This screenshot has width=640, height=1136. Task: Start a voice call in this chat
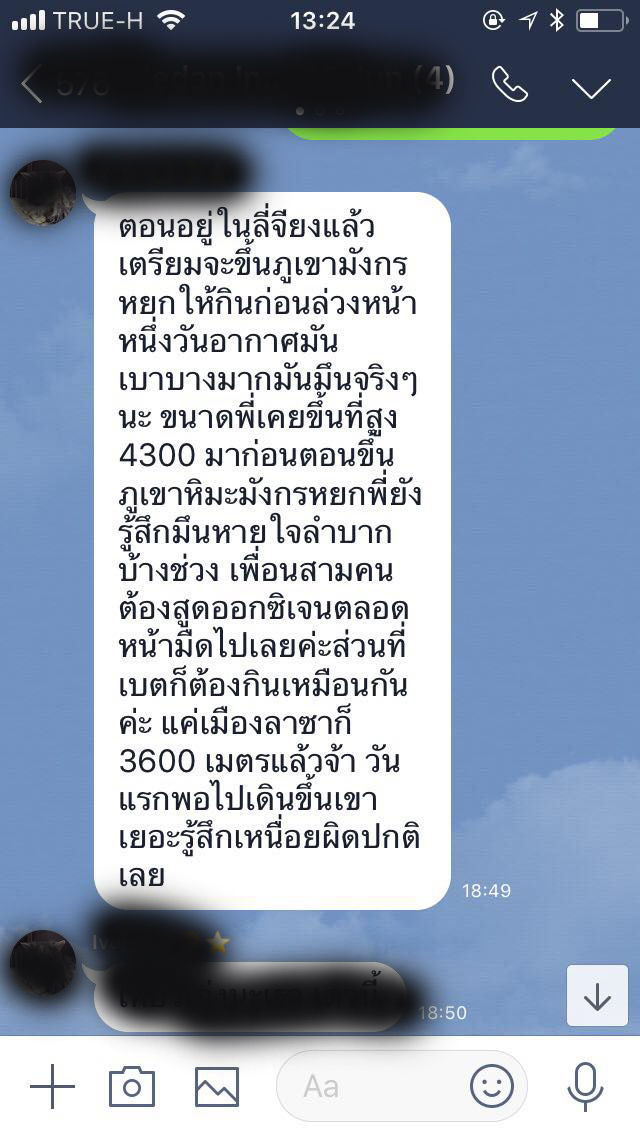[x=510, y=85]
